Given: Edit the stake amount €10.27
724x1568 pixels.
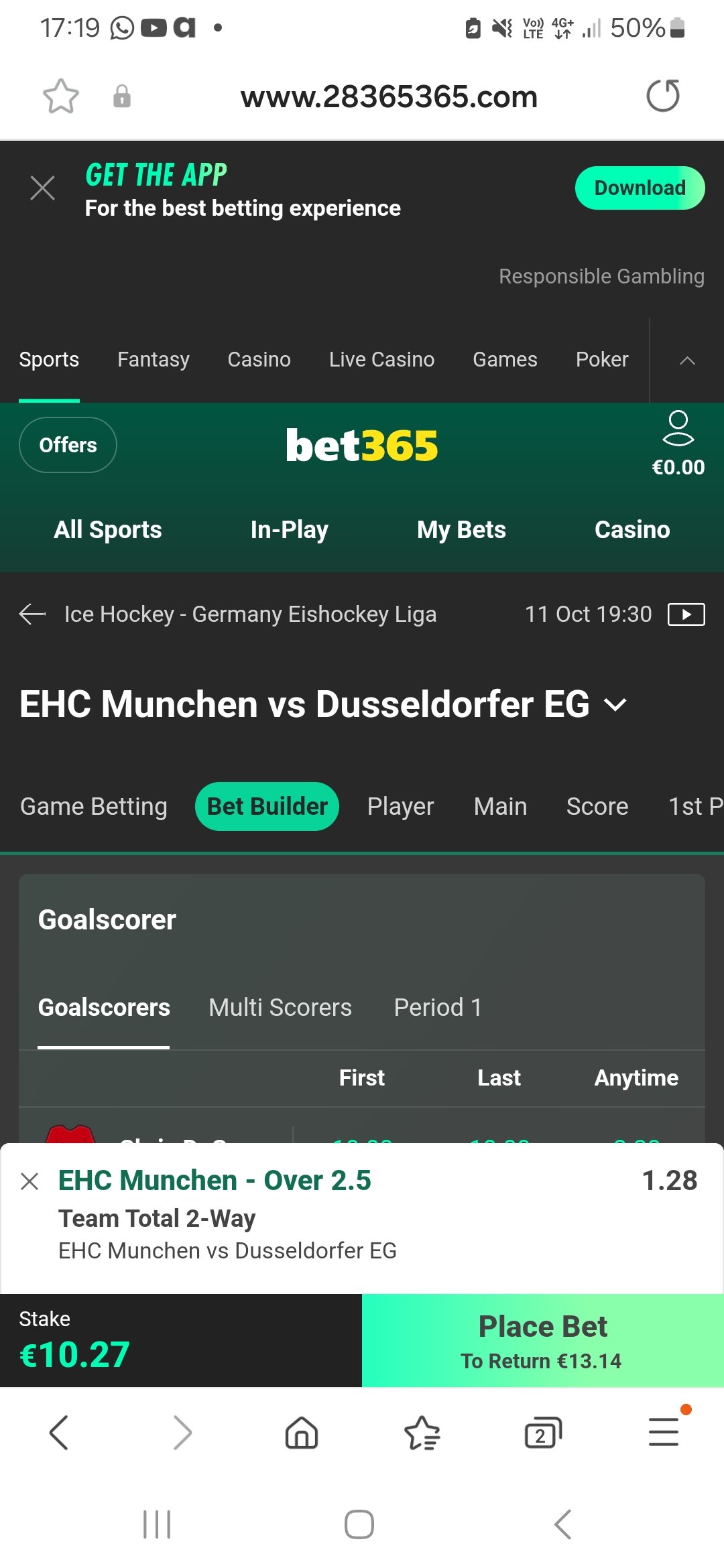Looking at the screenshot, I should (x=75, y=1355).
